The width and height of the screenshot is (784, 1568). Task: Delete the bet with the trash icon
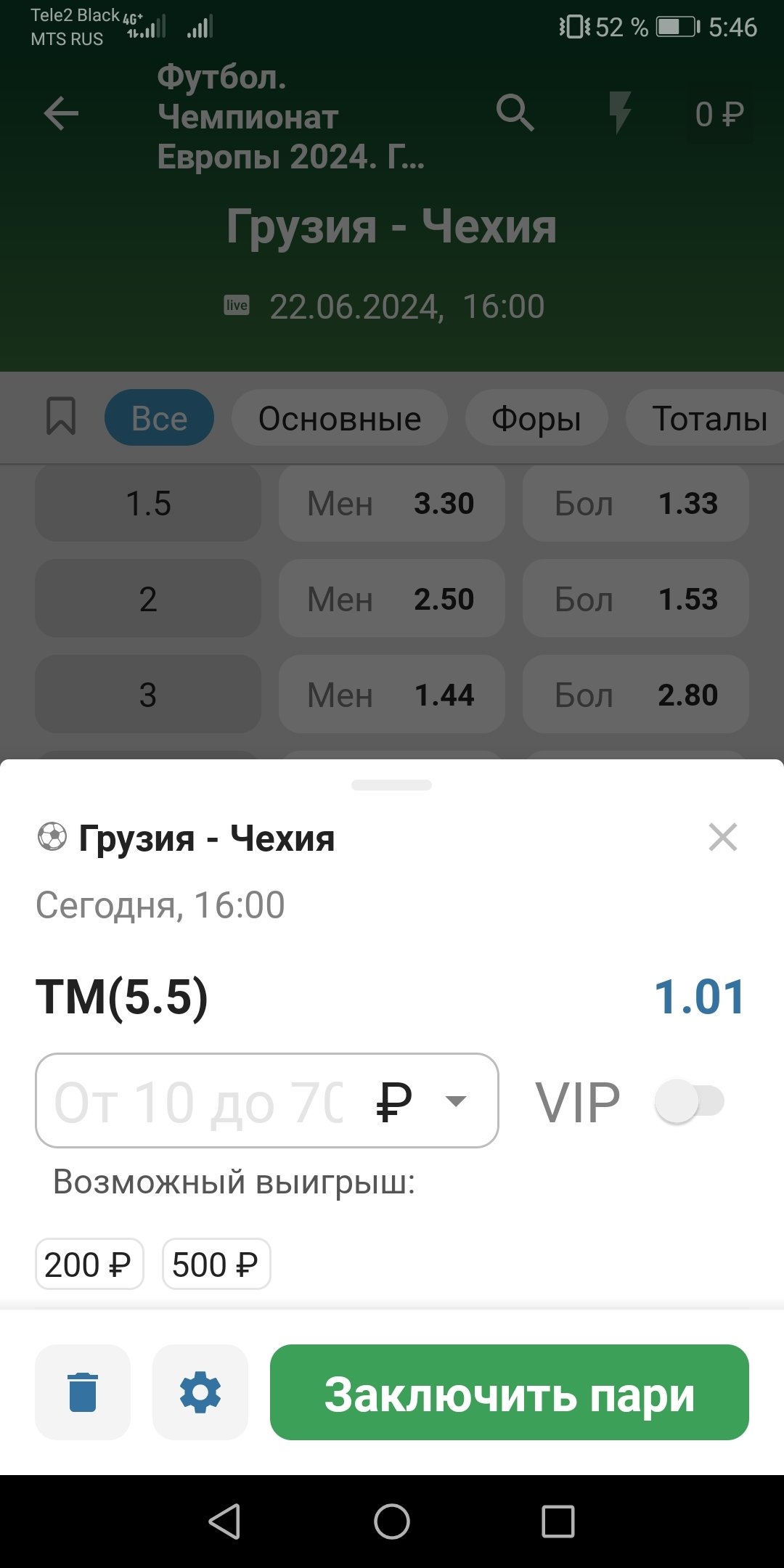(83, 1392)
